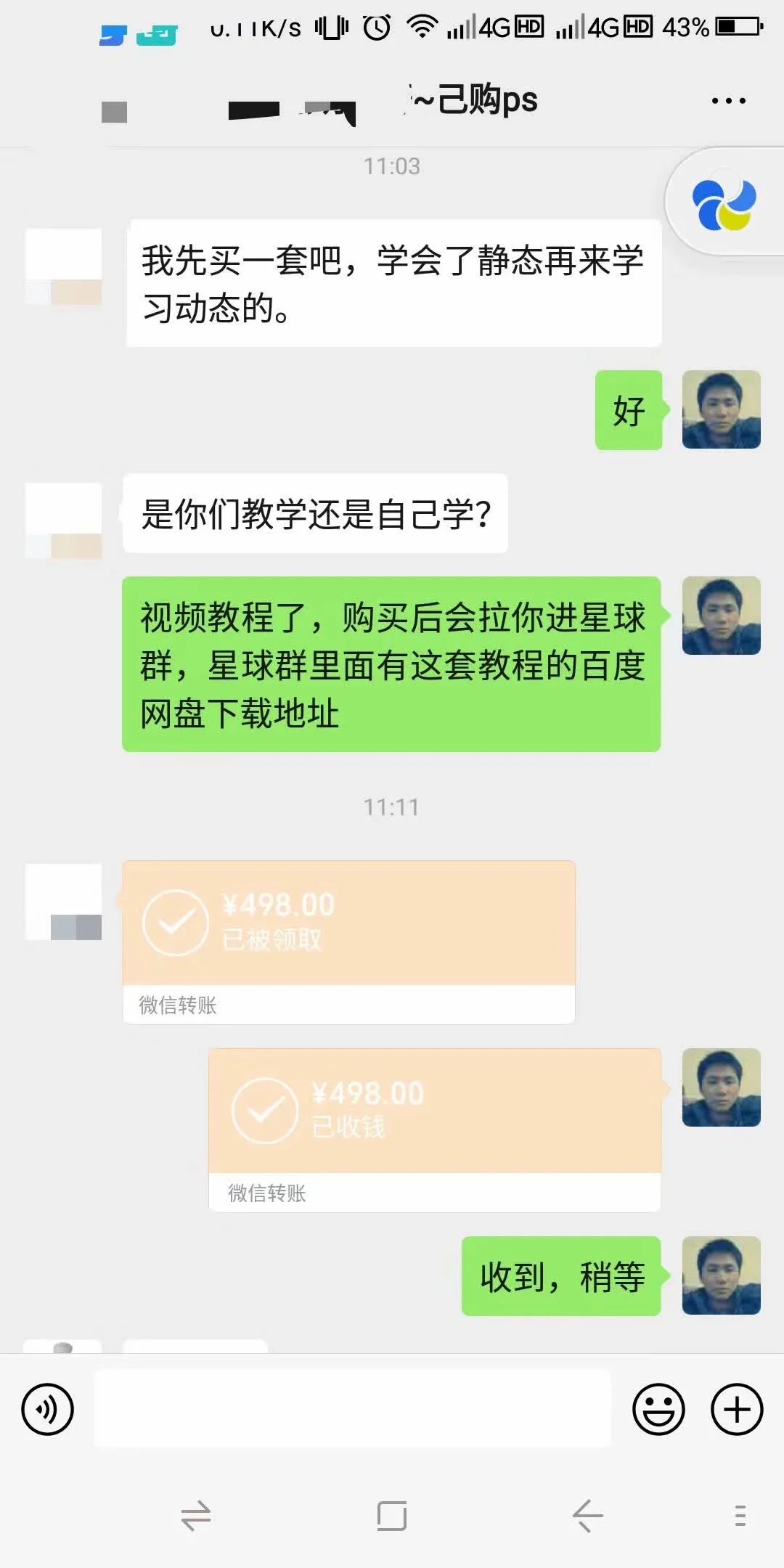Switch to voice message input
Image resolution: width=784 pixels, height=1568 pixels.
[x=48, y=1409]
